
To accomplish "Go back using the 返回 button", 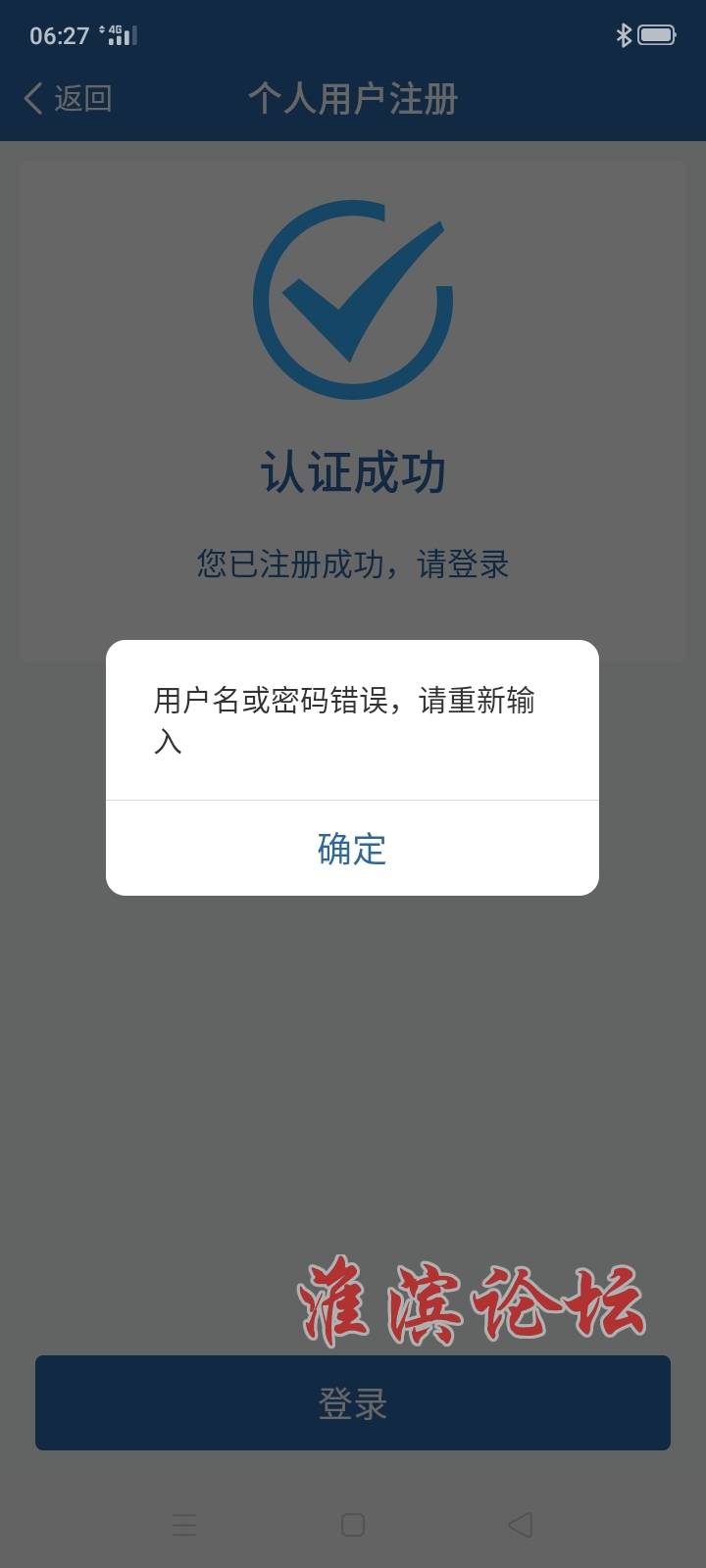I will (68, 98).
